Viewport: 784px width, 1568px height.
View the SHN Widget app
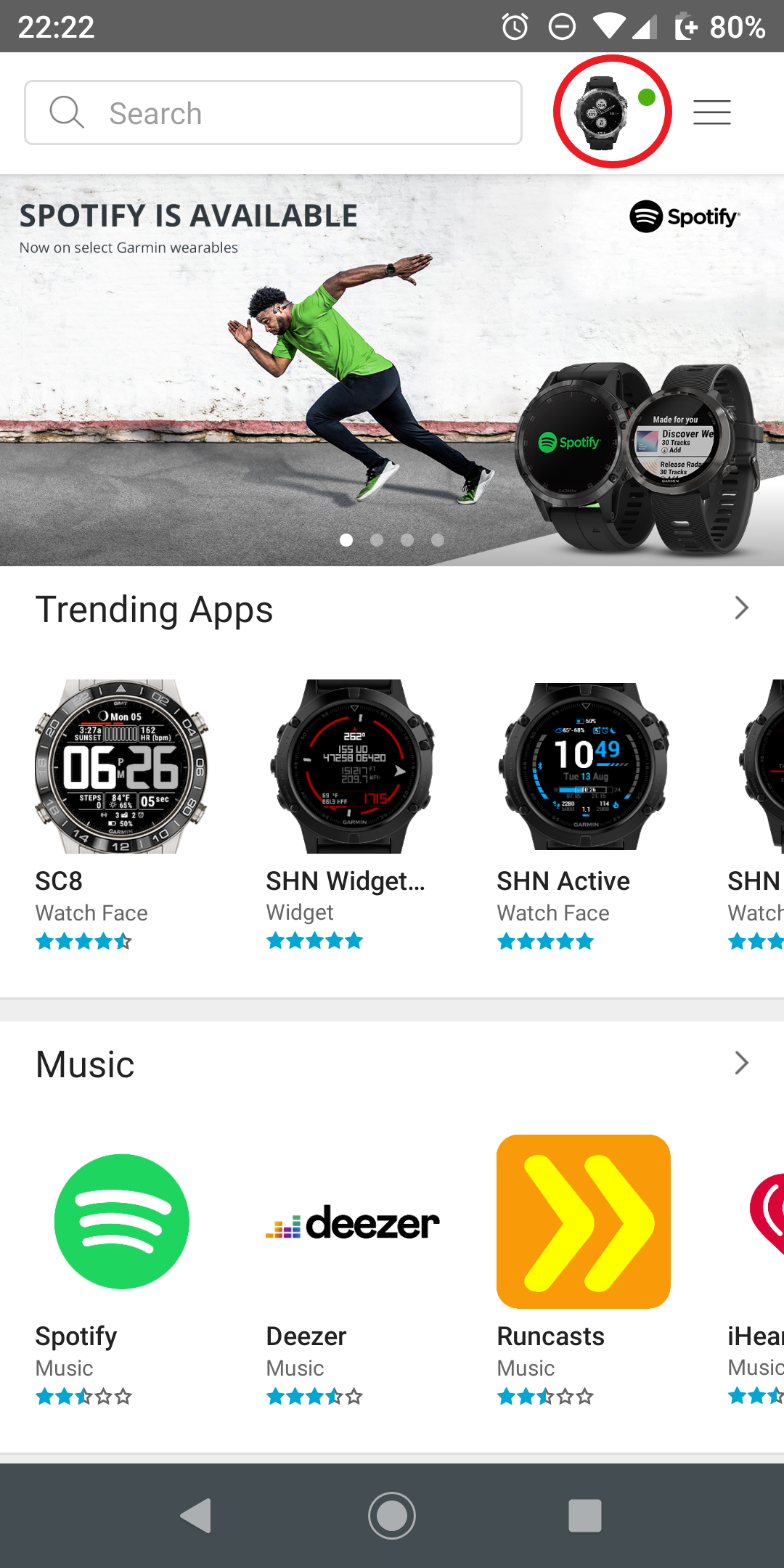point(352,767)
